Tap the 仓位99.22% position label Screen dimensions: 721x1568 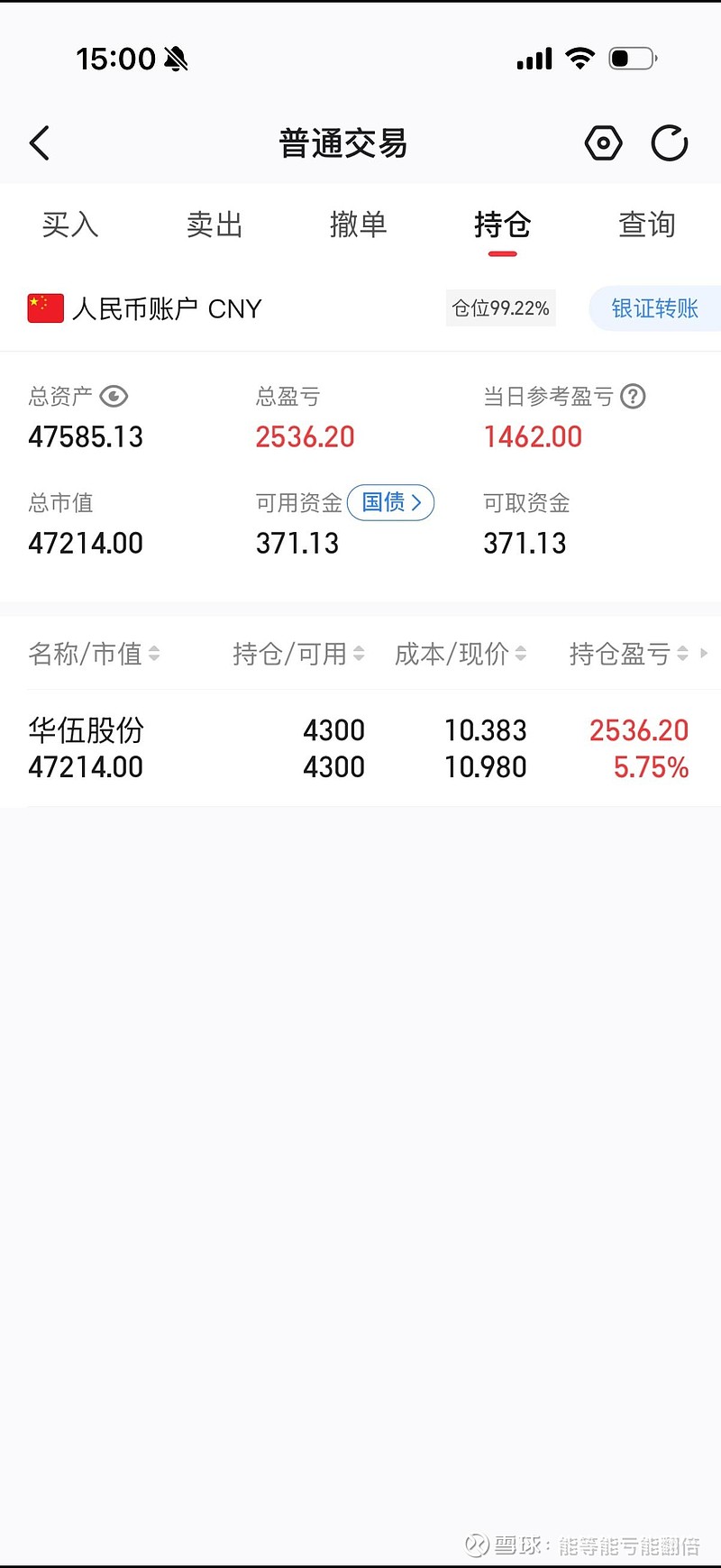pyautogui.click(x=500, y=308)
